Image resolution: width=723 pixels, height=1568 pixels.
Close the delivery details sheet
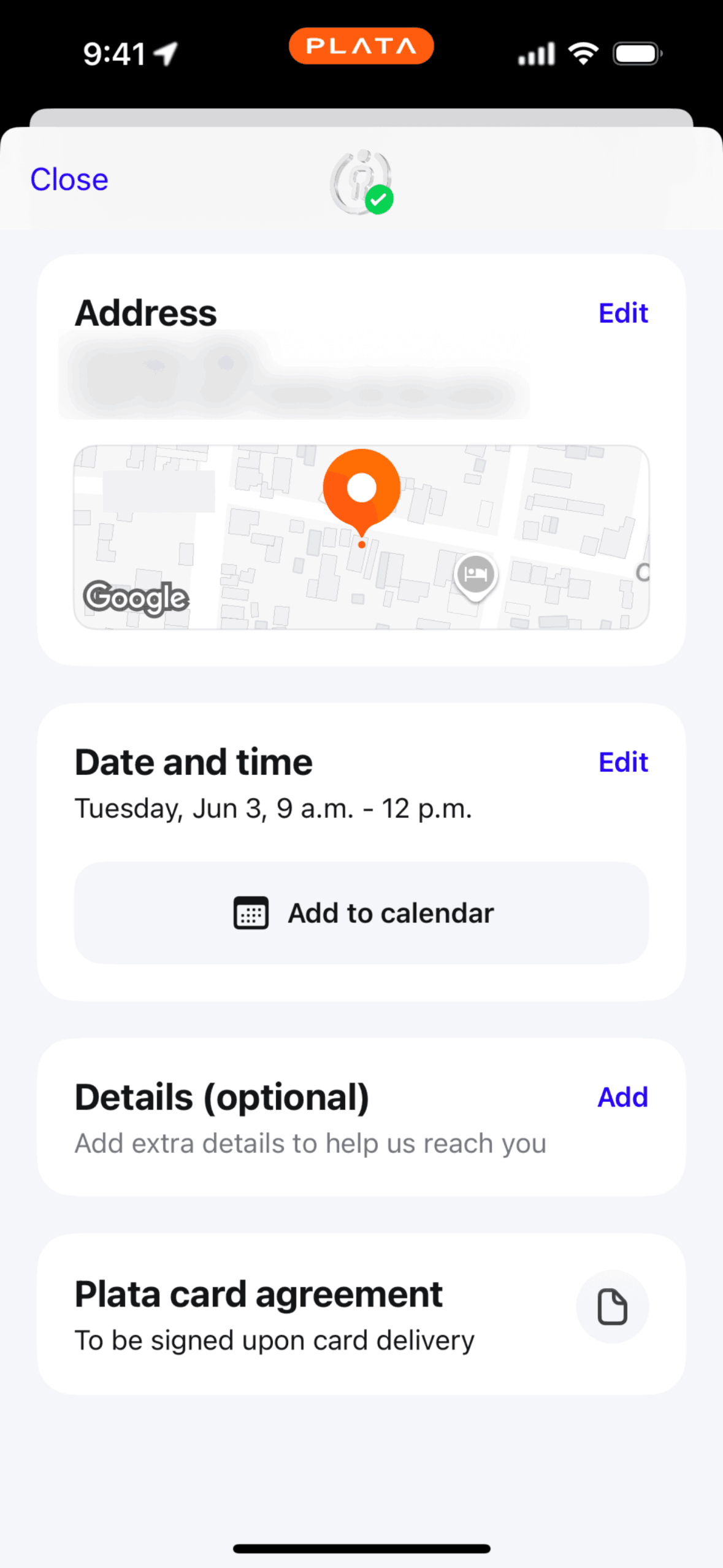click(x=68, y=179)
